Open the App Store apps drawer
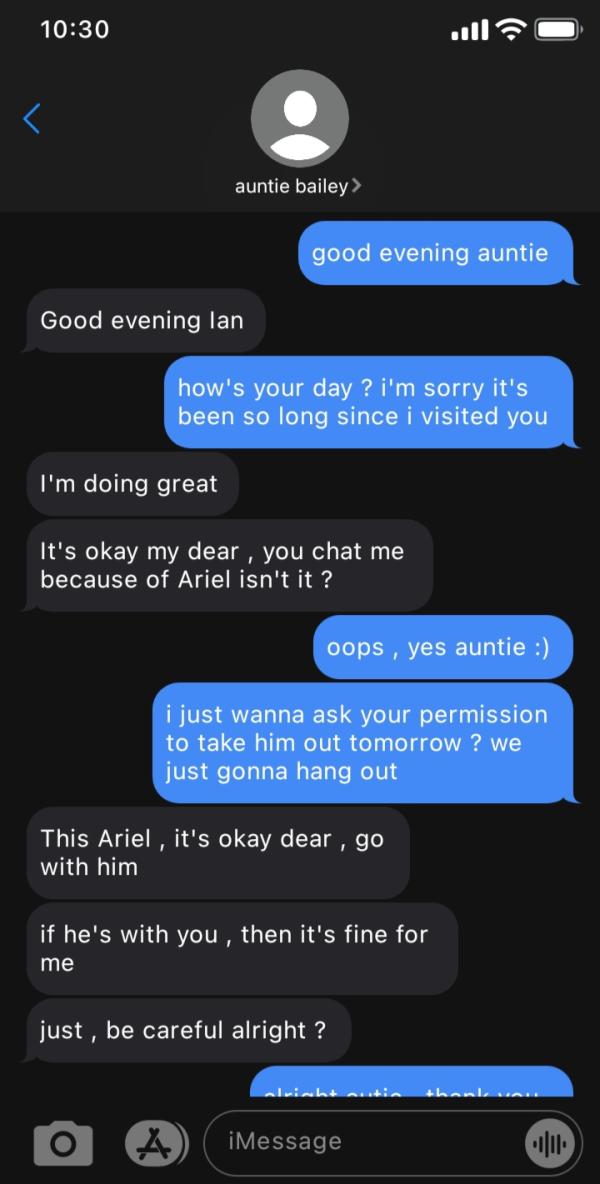This screenshot has width=600, height=1184. [x=154, y=1142]
